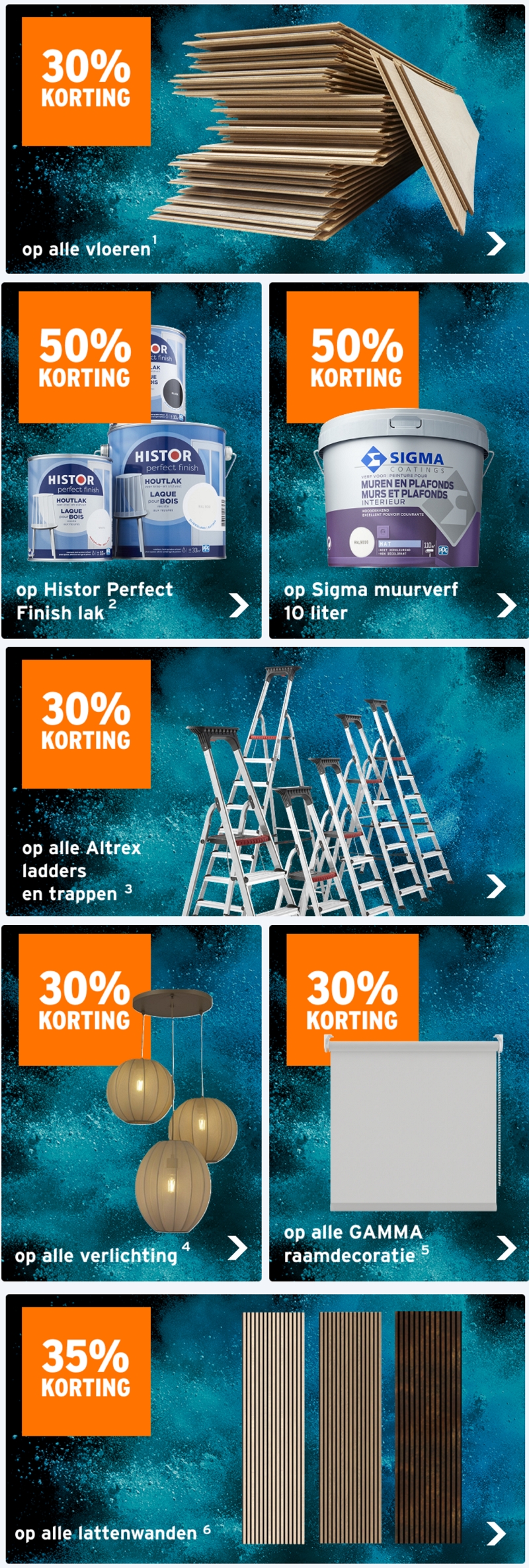Show the 30% korting op alle verlichting deal
Image resolution: width=529 pixels, height=1568 pixels.
(131, 1103)
